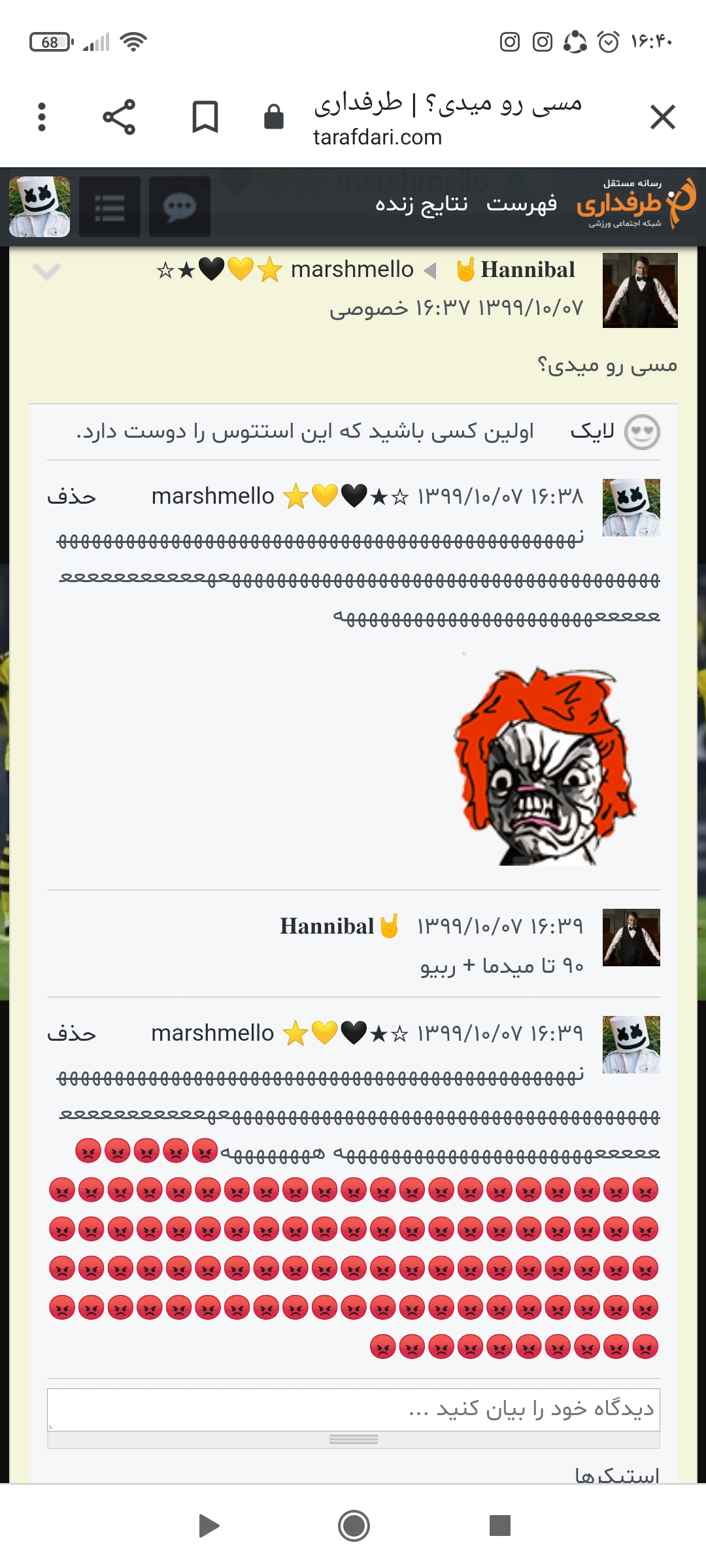Expand the post options chevron
The height and width of the screenshot is (1568, 706).
coord(46,270)
